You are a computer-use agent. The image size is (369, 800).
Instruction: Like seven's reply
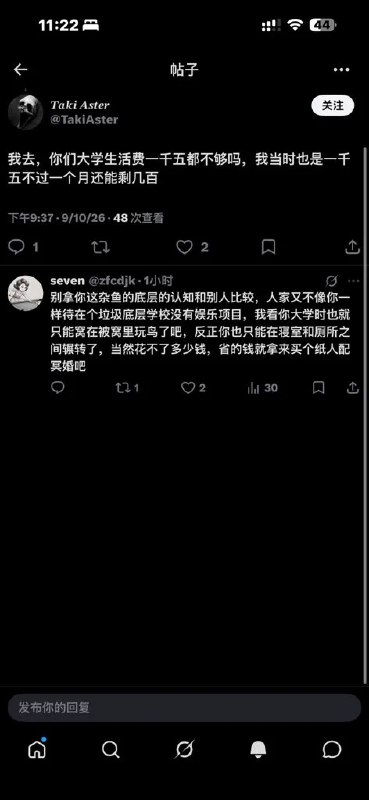point(188,388)
